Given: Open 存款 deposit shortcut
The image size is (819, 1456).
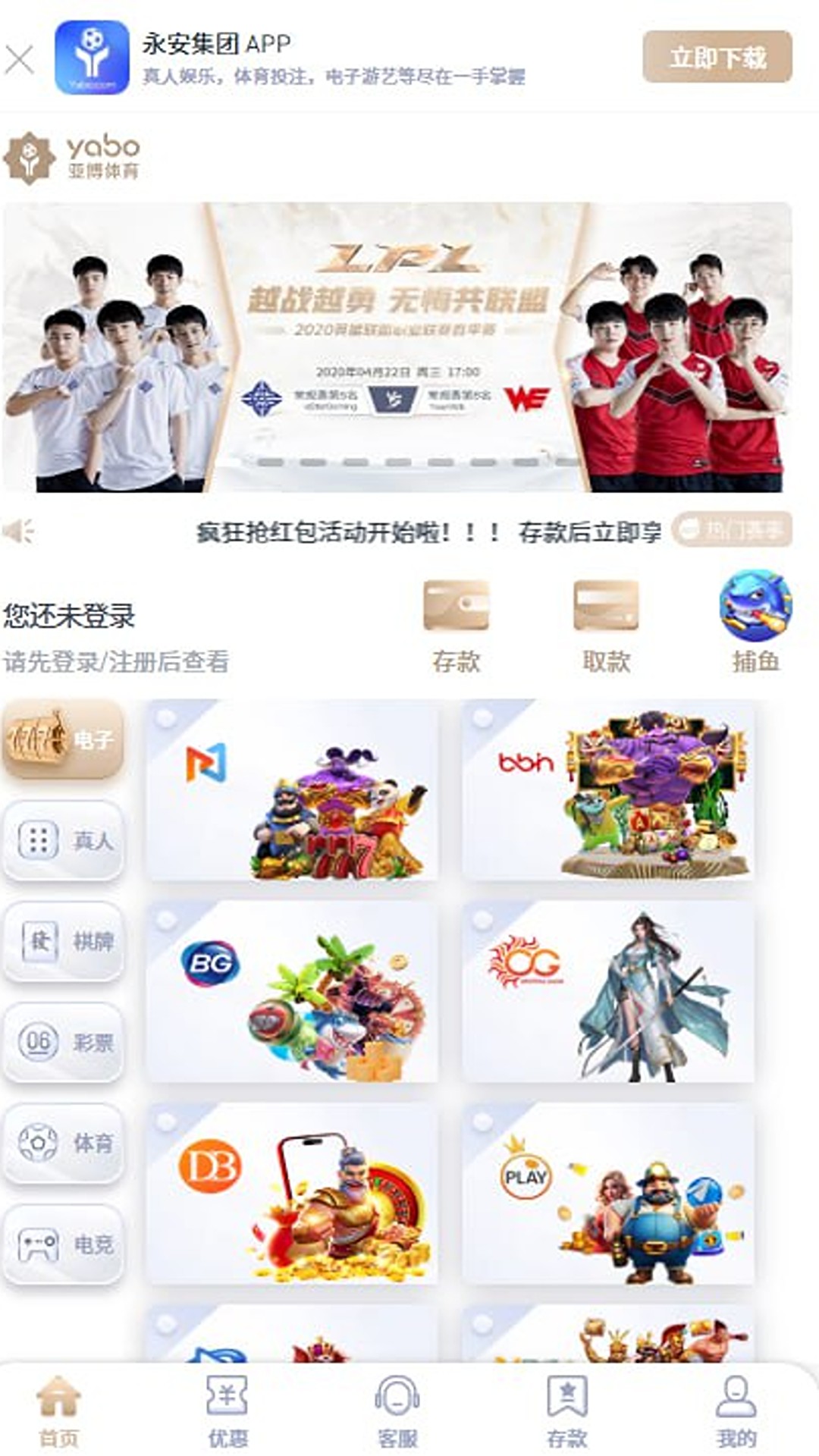Looking at the screenshot, I should tap(456, 626).
